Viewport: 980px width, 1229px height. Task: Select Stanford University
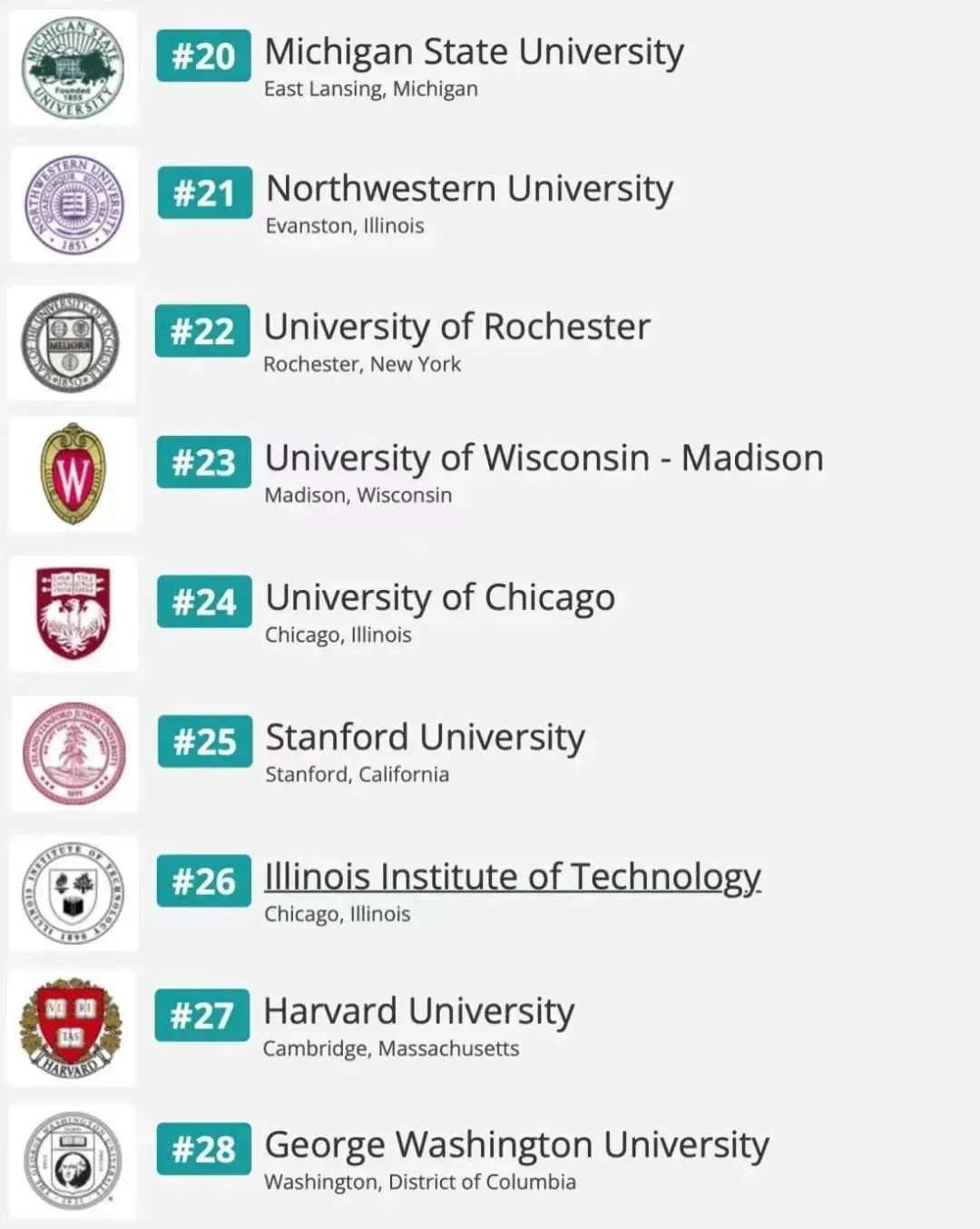tap(425, 738)
